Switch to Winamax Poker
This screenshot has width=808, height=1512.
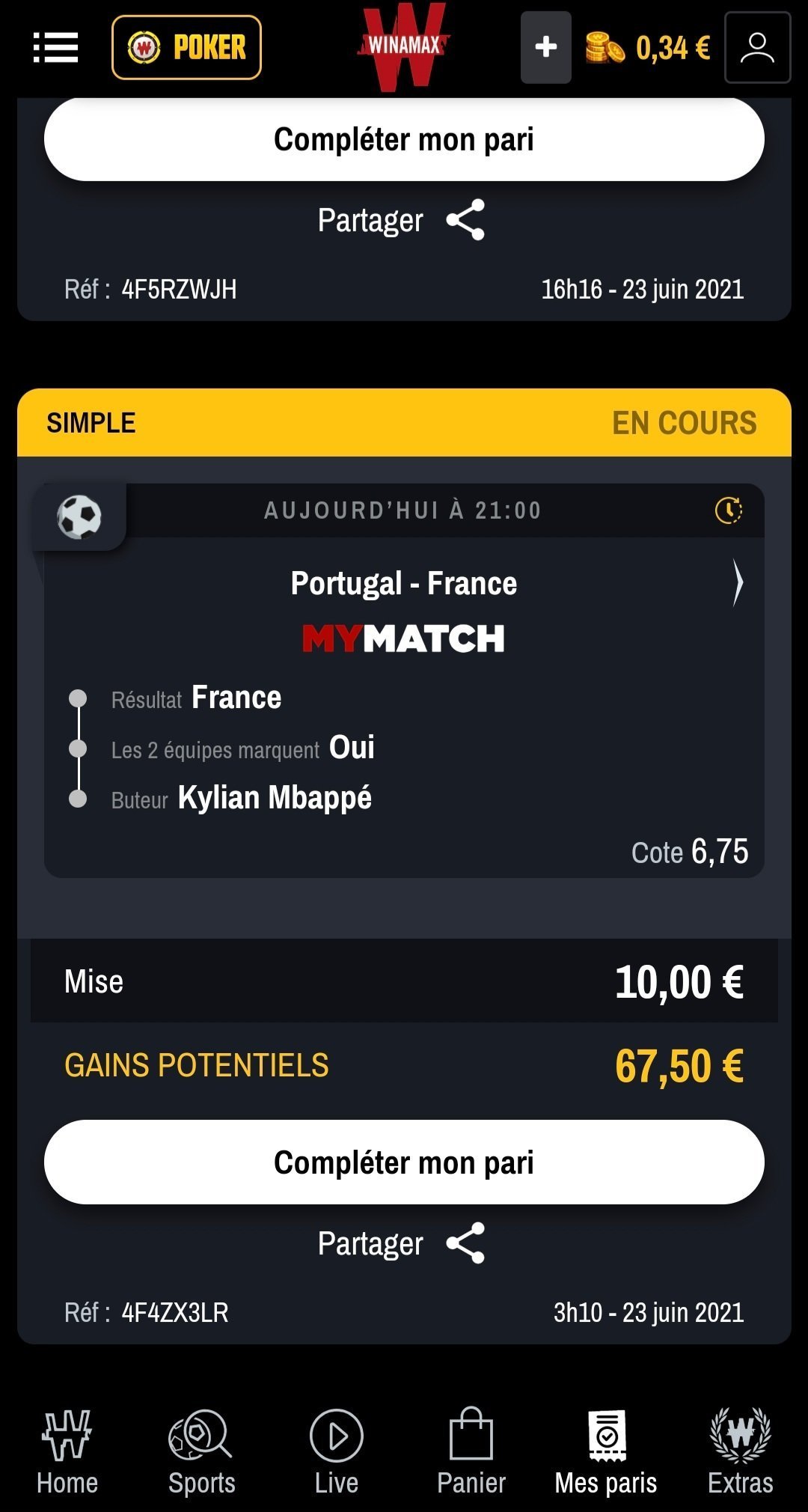pos(186,48)
